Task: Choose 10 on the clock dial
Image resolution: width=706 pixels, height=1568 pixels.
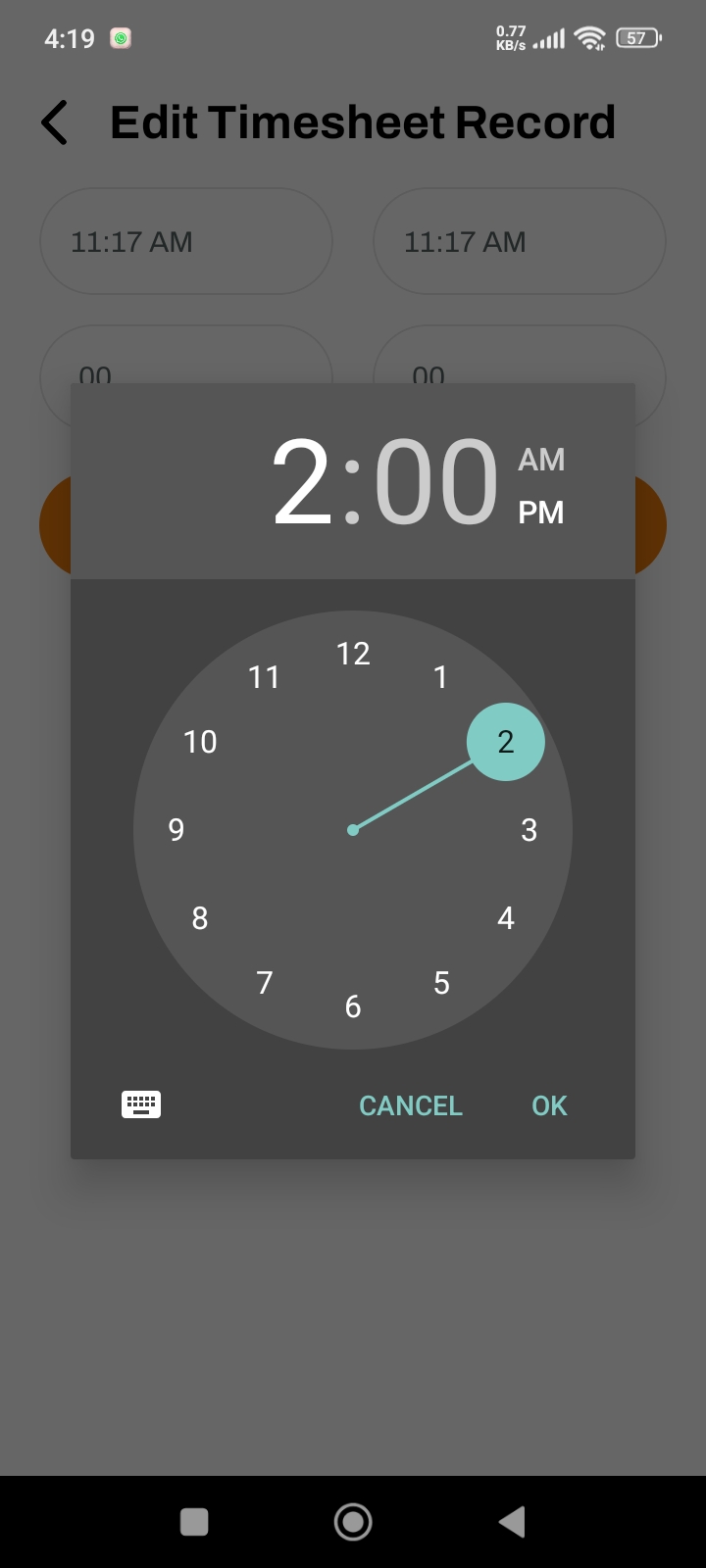Action: point(200,742)
